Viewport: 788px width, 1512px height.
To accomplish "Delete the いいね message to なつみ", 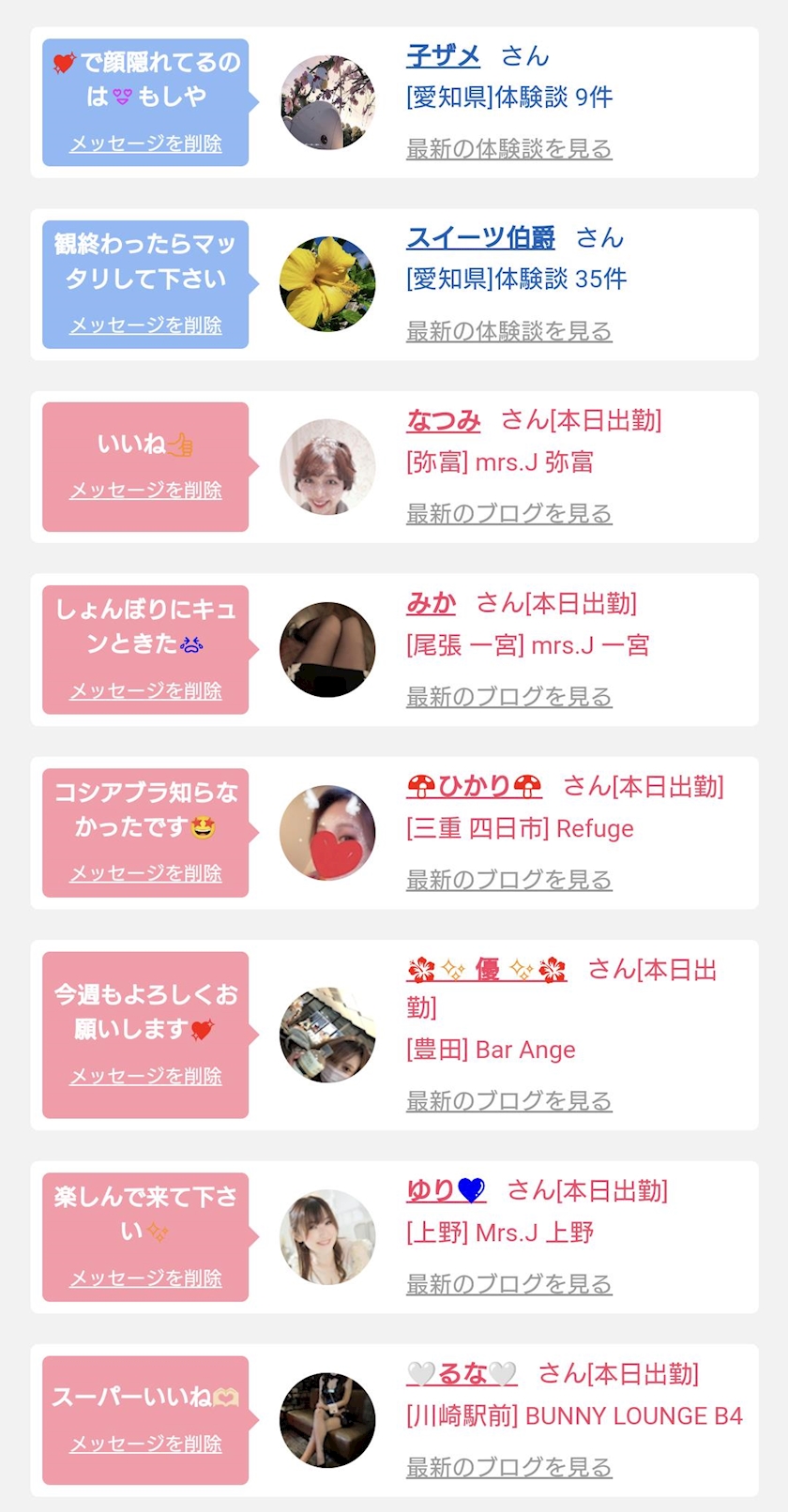I will (145, 490).
